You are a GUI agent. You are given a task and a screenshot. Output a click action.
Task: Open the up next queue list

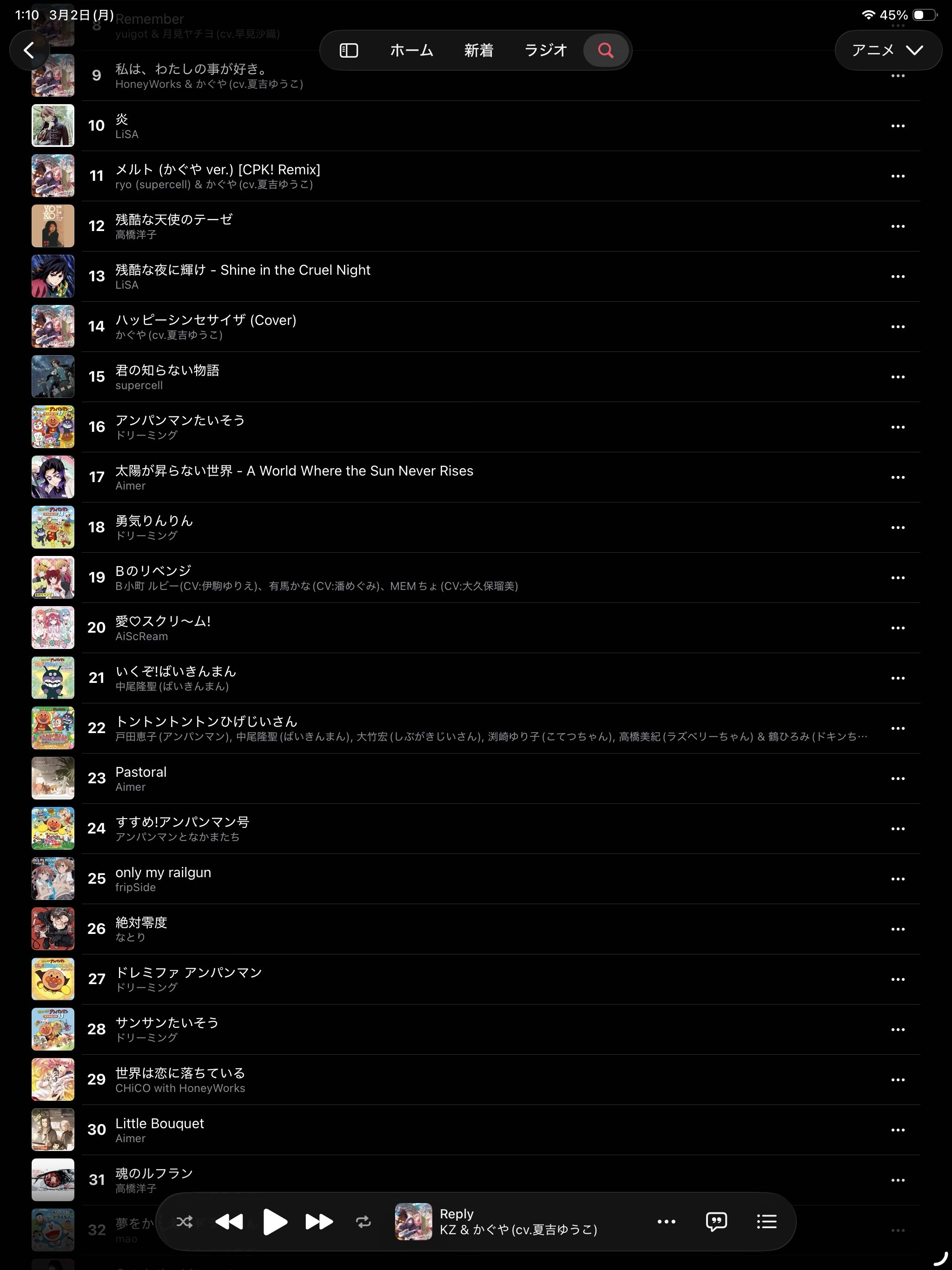pos(767,1222)
